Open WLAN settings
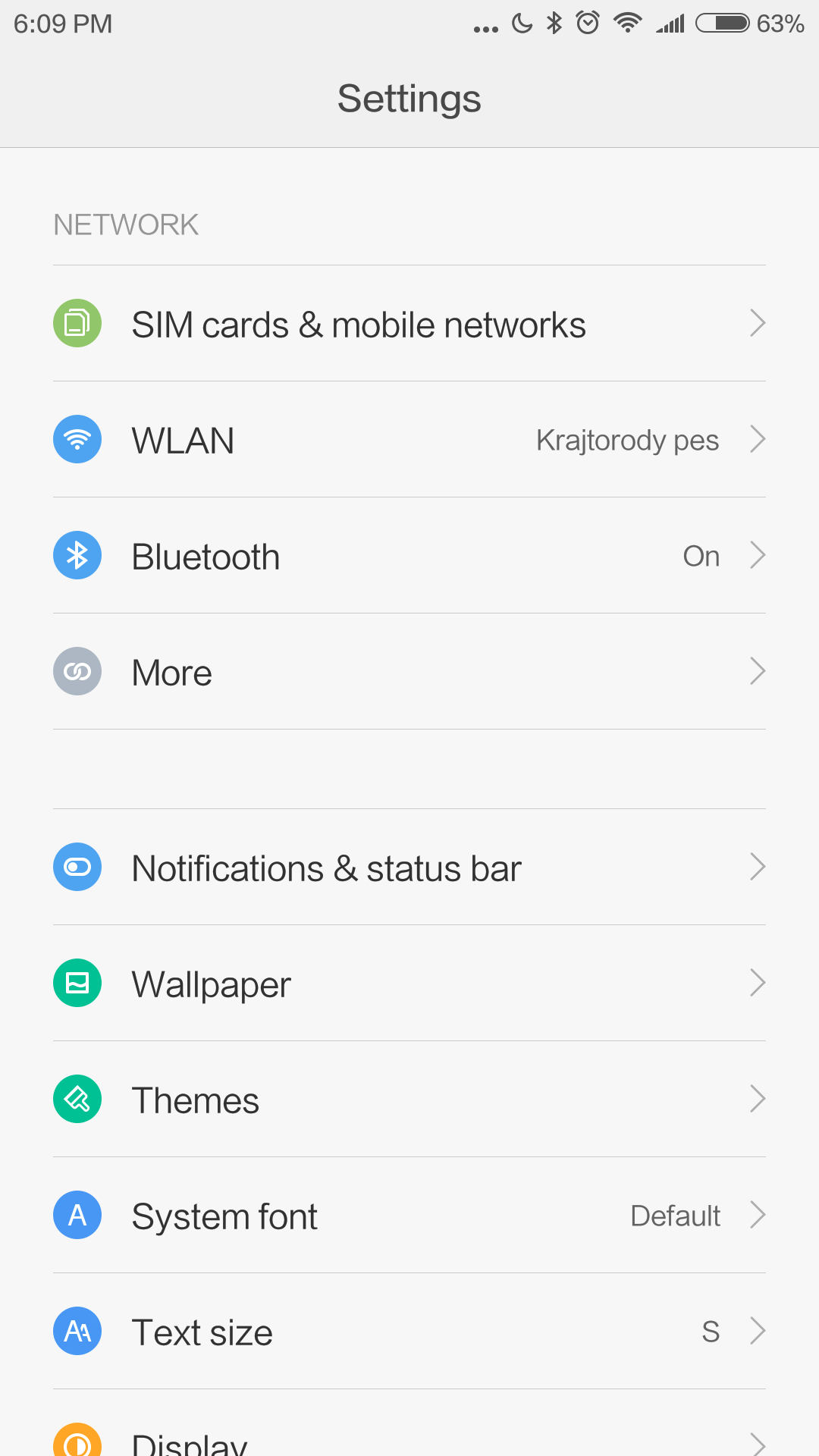 point(409,439)
